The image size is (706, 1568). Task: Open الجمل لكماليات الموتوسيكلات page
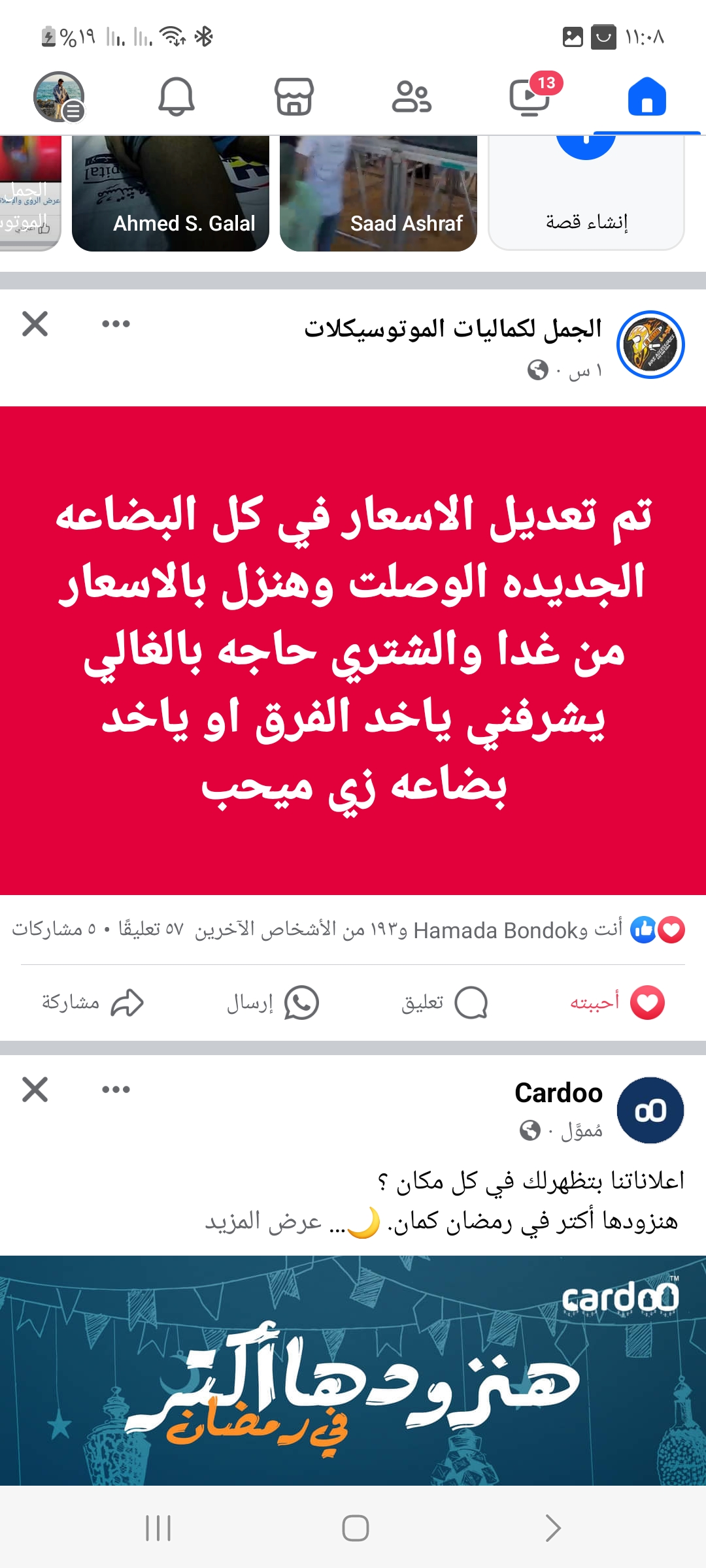pos(452,329)
